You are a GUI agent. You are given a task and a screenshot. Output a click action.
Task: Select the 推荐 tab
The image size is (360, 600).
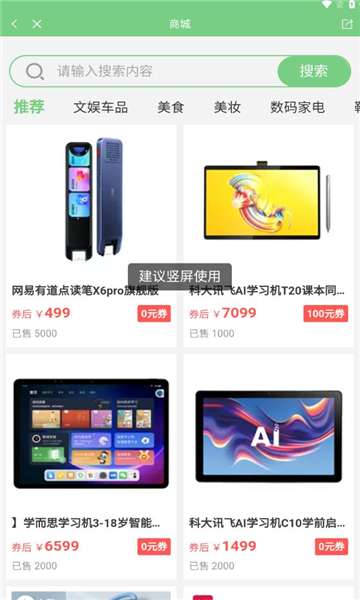[29, 107]
